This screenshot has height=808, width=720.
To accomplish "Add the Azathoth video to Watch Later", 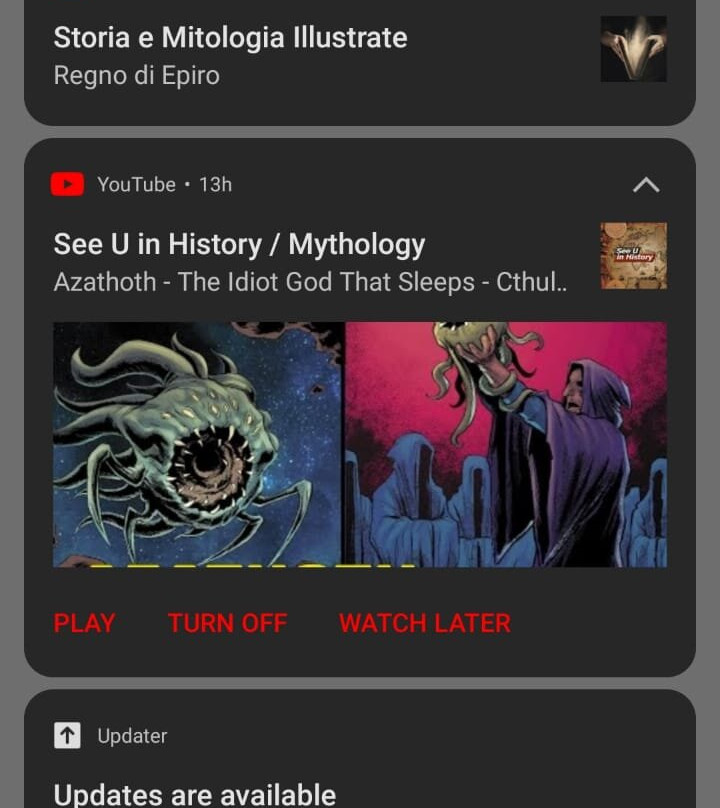I will 424,623.
